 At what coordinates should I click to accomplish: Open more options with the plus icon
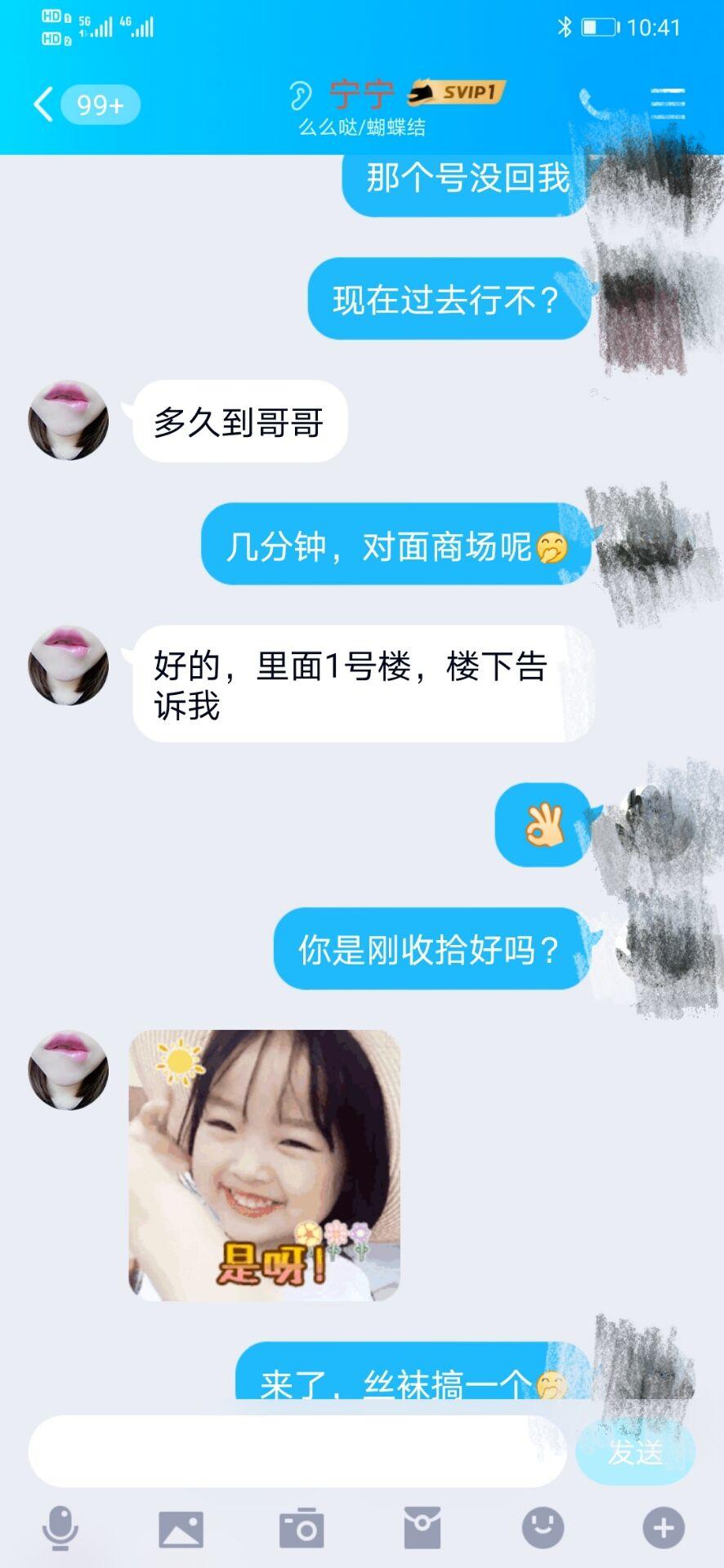663,1528
